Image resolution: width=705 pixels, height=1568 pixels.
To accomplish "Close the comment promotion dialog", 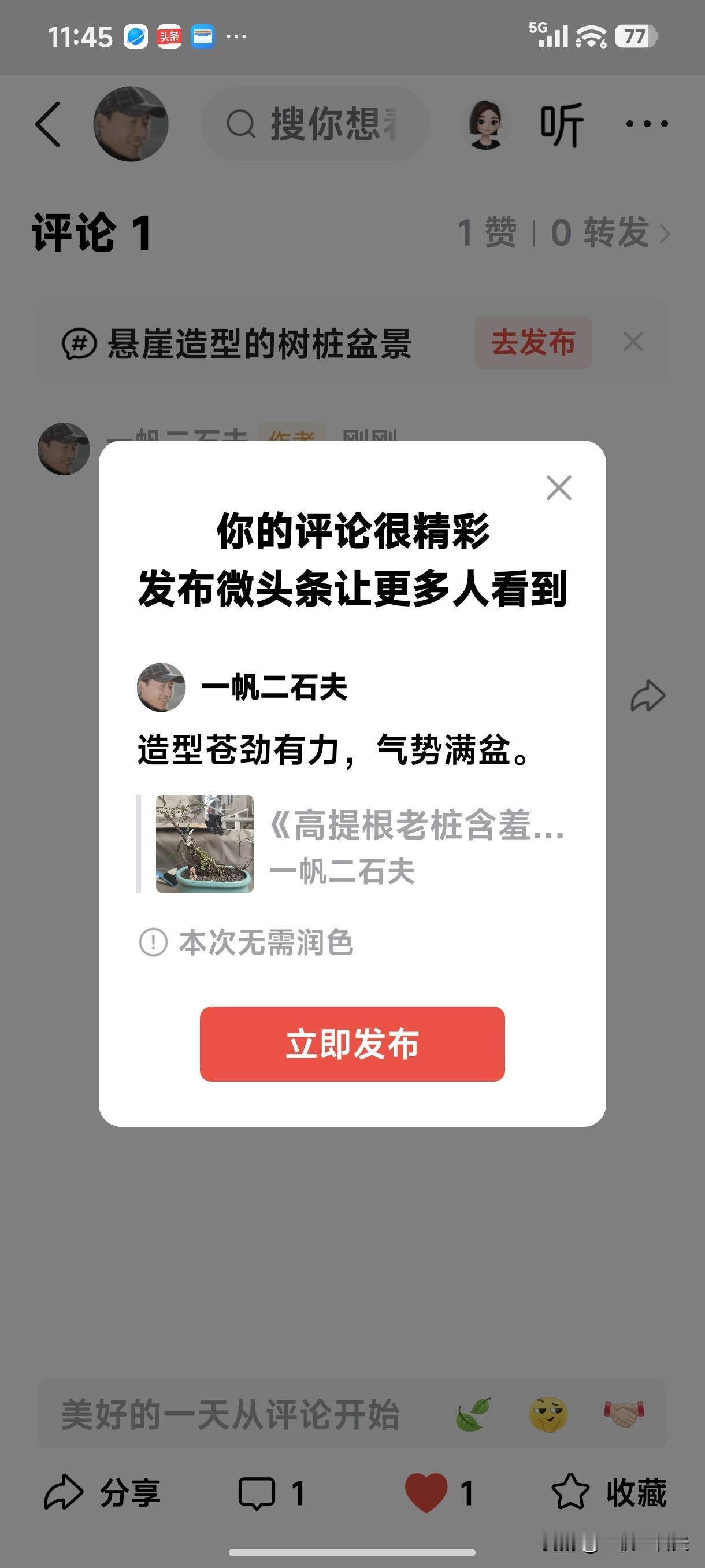I will coord(558,487).
